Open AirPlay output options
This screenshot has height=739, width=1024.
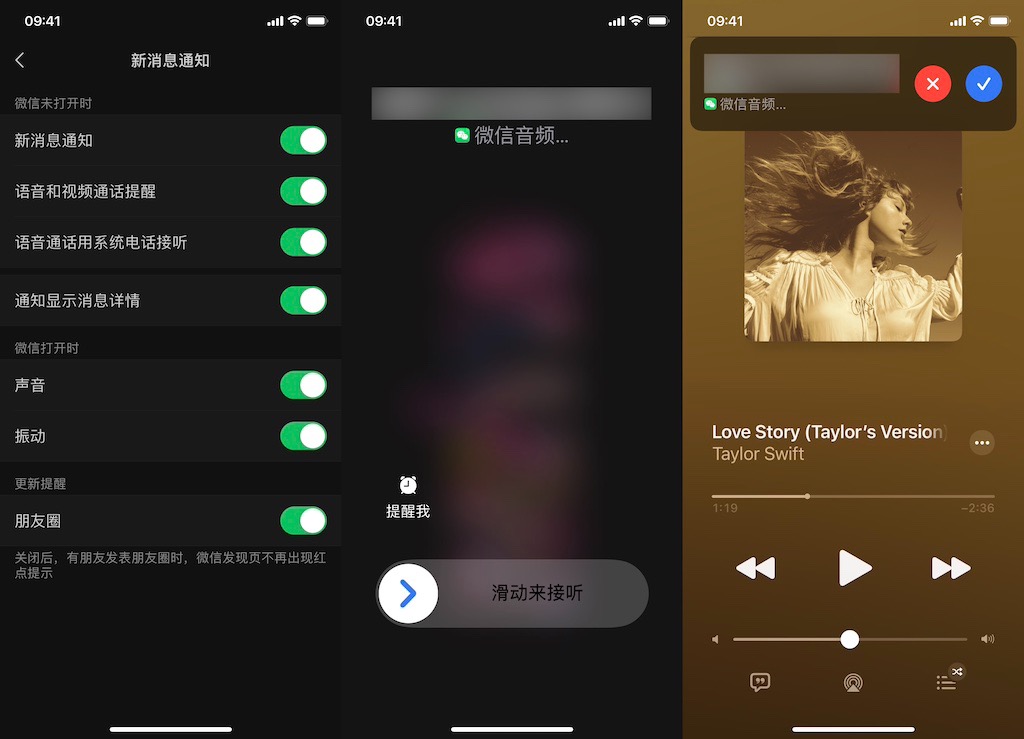(x=853, y=682)
